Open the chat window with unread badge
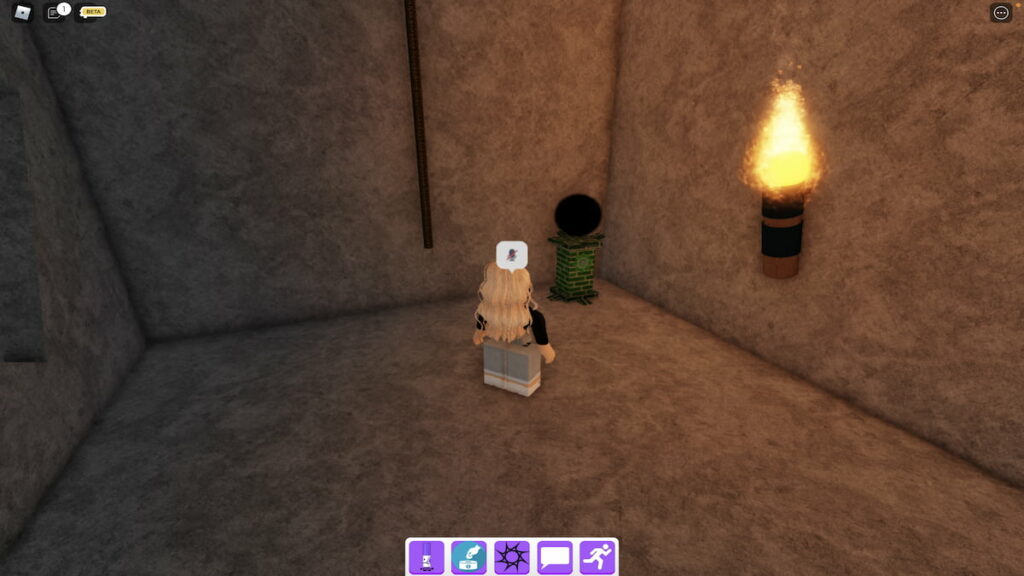The image size is (1024, 576). (55, 12)
